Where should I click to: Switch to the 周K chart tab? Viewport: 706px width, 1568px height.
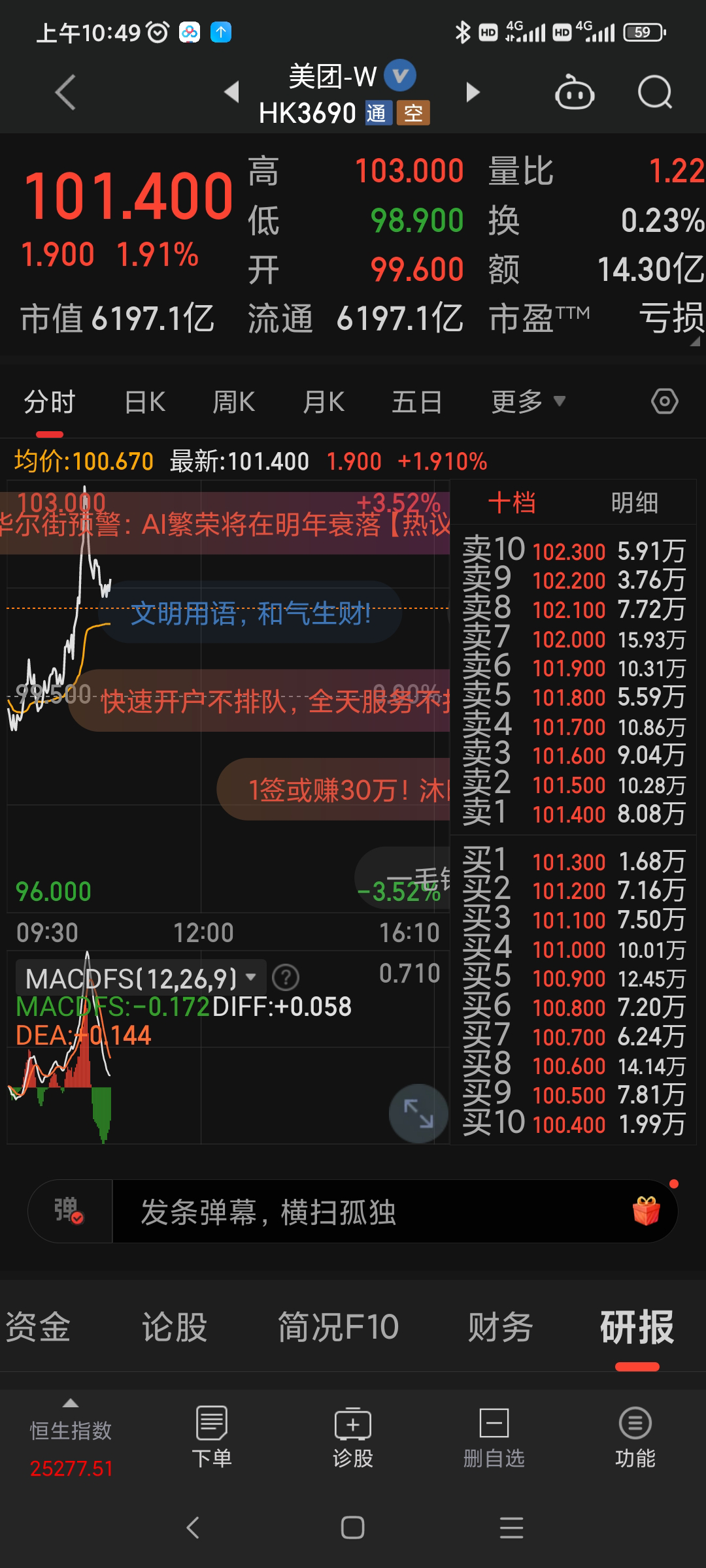click(233, 402)
